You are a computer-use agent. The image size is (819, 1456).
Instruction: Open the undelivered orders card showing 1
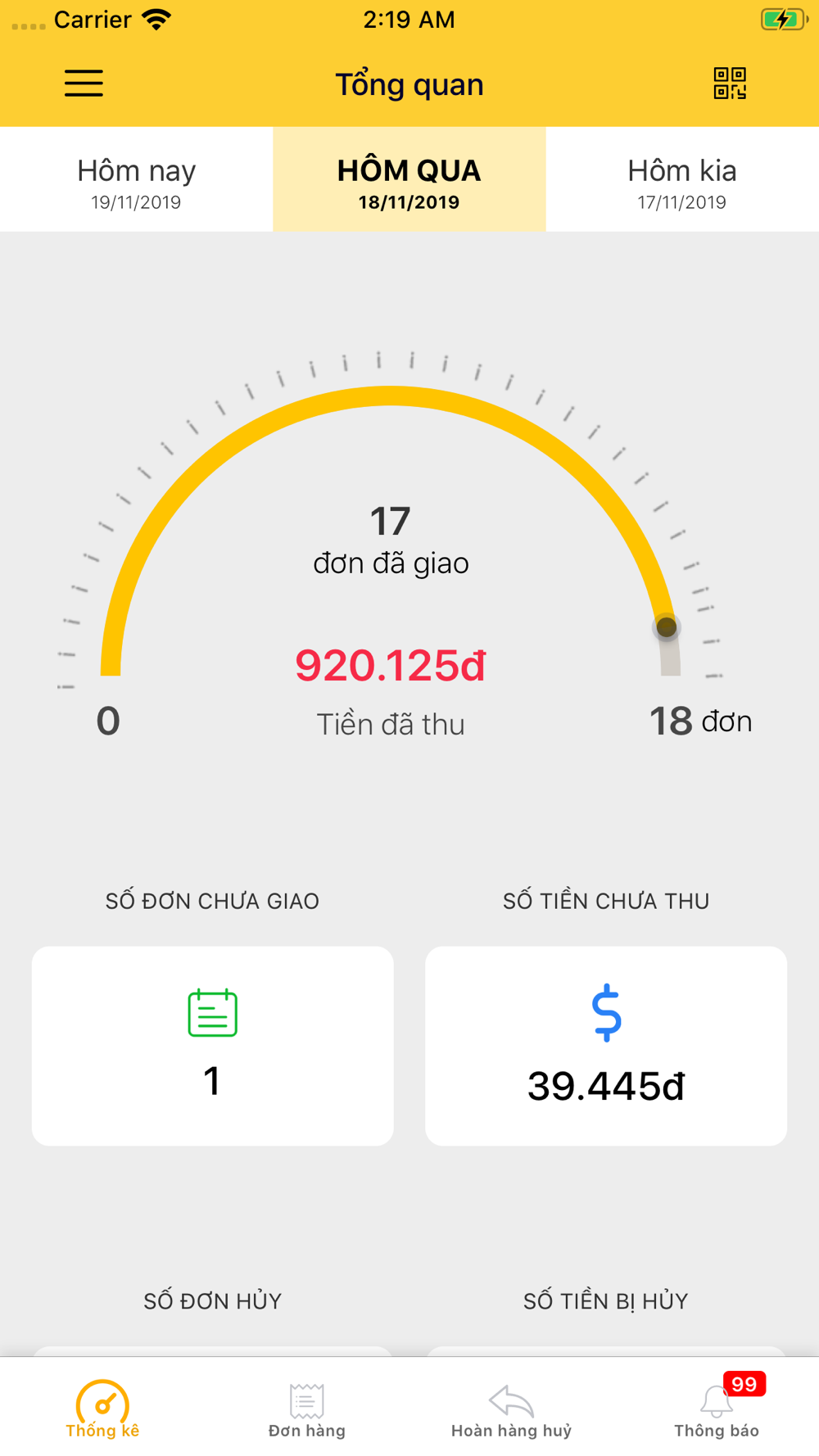click(x=212, y=1046)
